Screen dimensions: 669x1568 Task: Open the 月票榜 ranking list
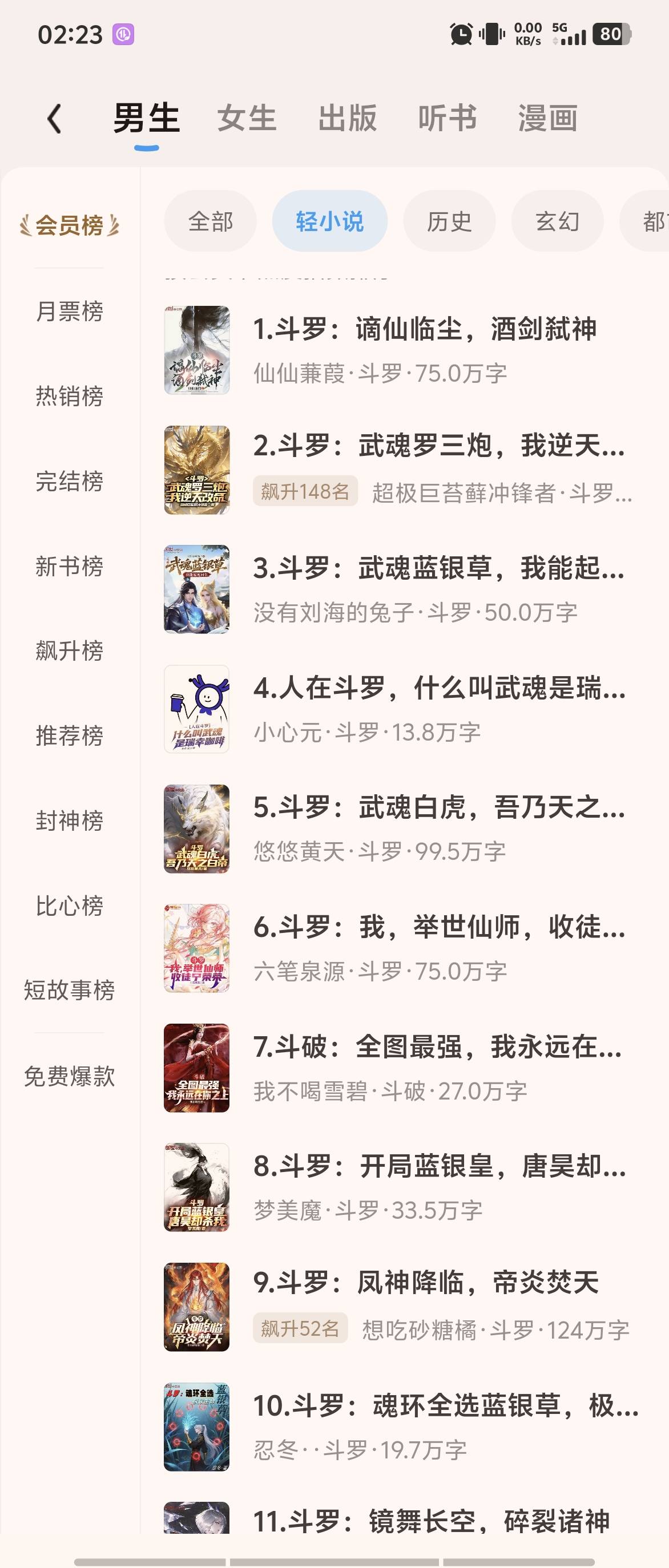[x=70, y=312]
